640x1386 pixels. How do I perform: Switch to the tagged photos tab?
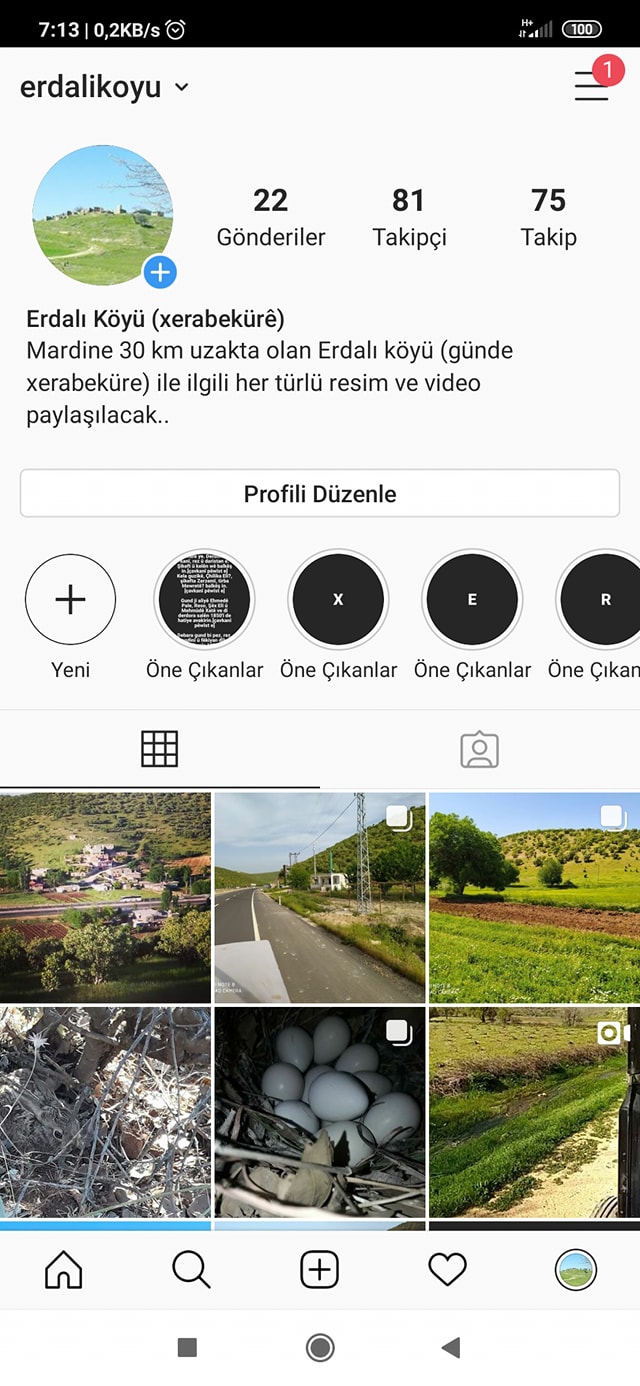[480, 749]
